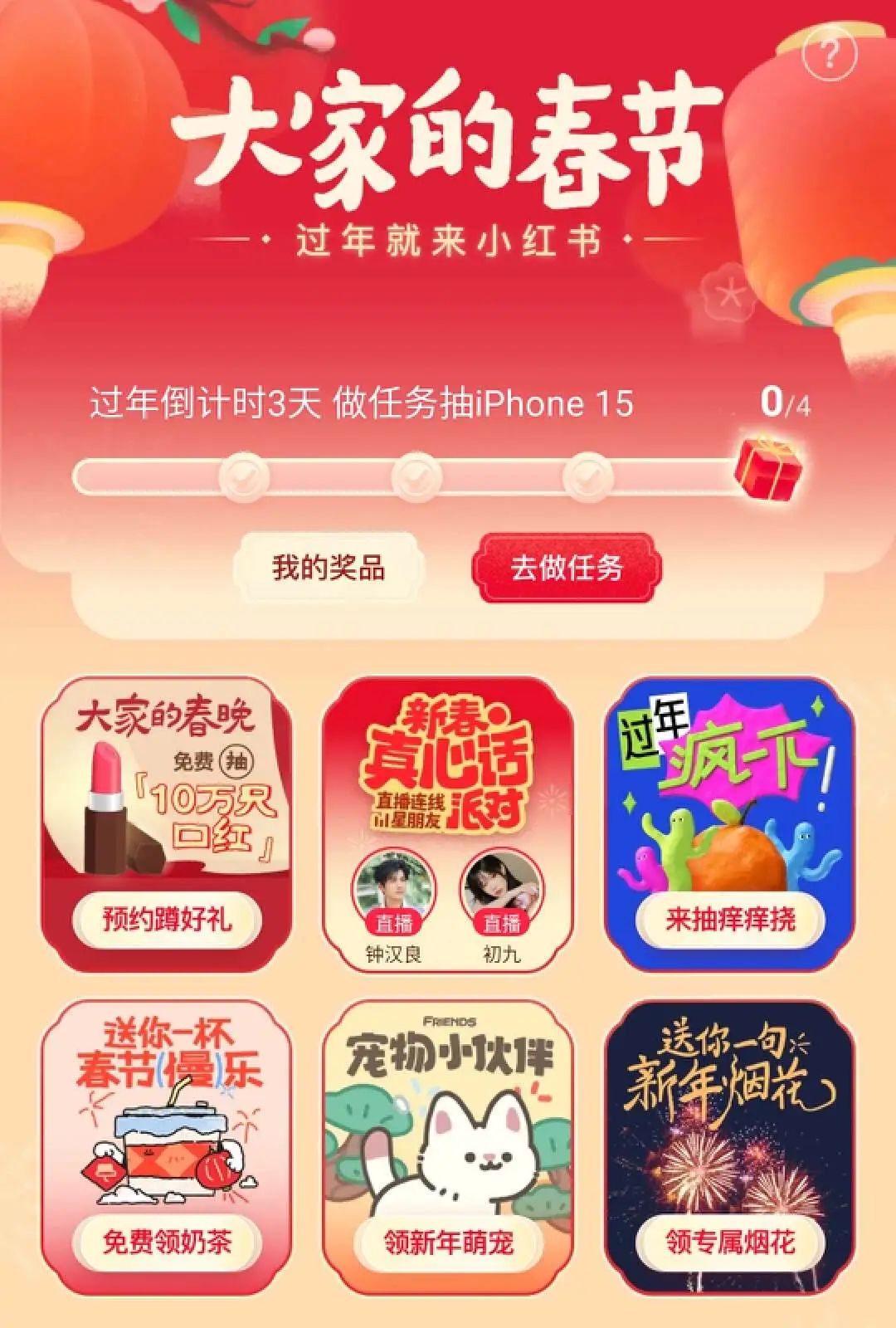Open the gift box reward
Image resolution: width=896 pixels, height=1328 pixels.
point(768,467)
